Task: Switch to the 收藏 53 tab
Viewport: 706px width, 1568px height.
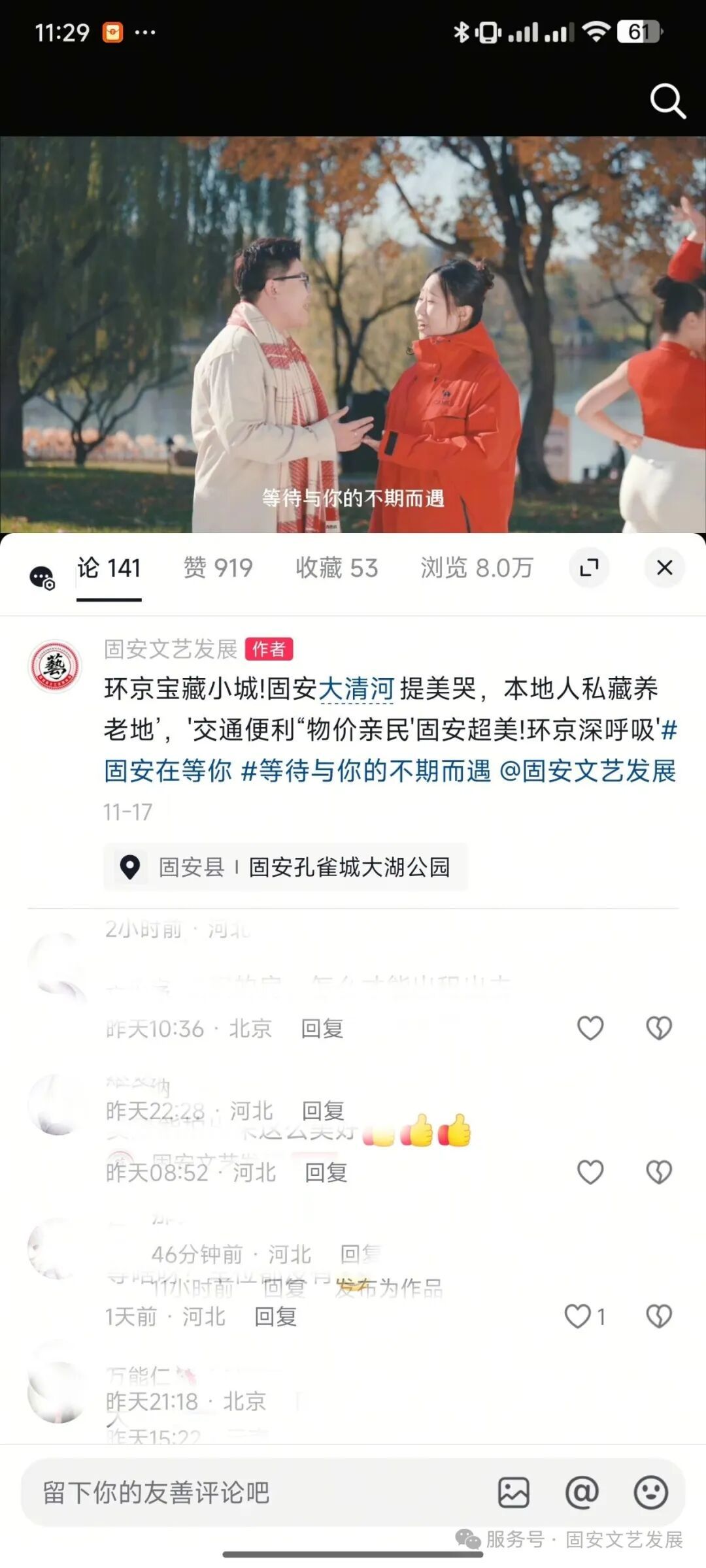Action: [x=337, y=568]
